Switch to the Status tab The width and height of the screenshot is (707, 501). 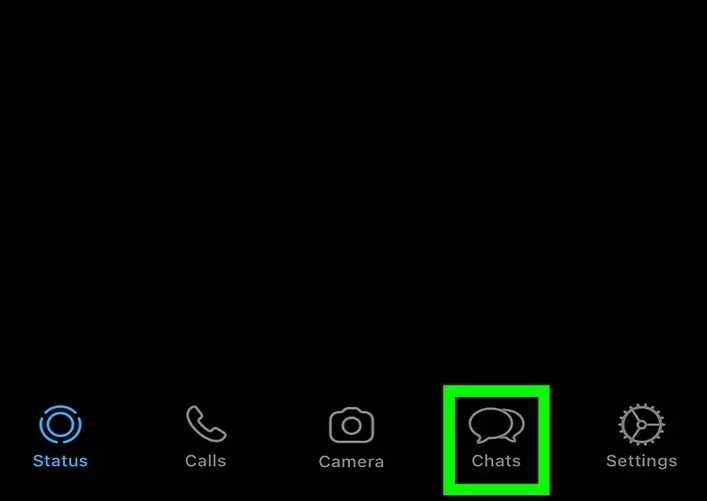(x=60, y=436)
